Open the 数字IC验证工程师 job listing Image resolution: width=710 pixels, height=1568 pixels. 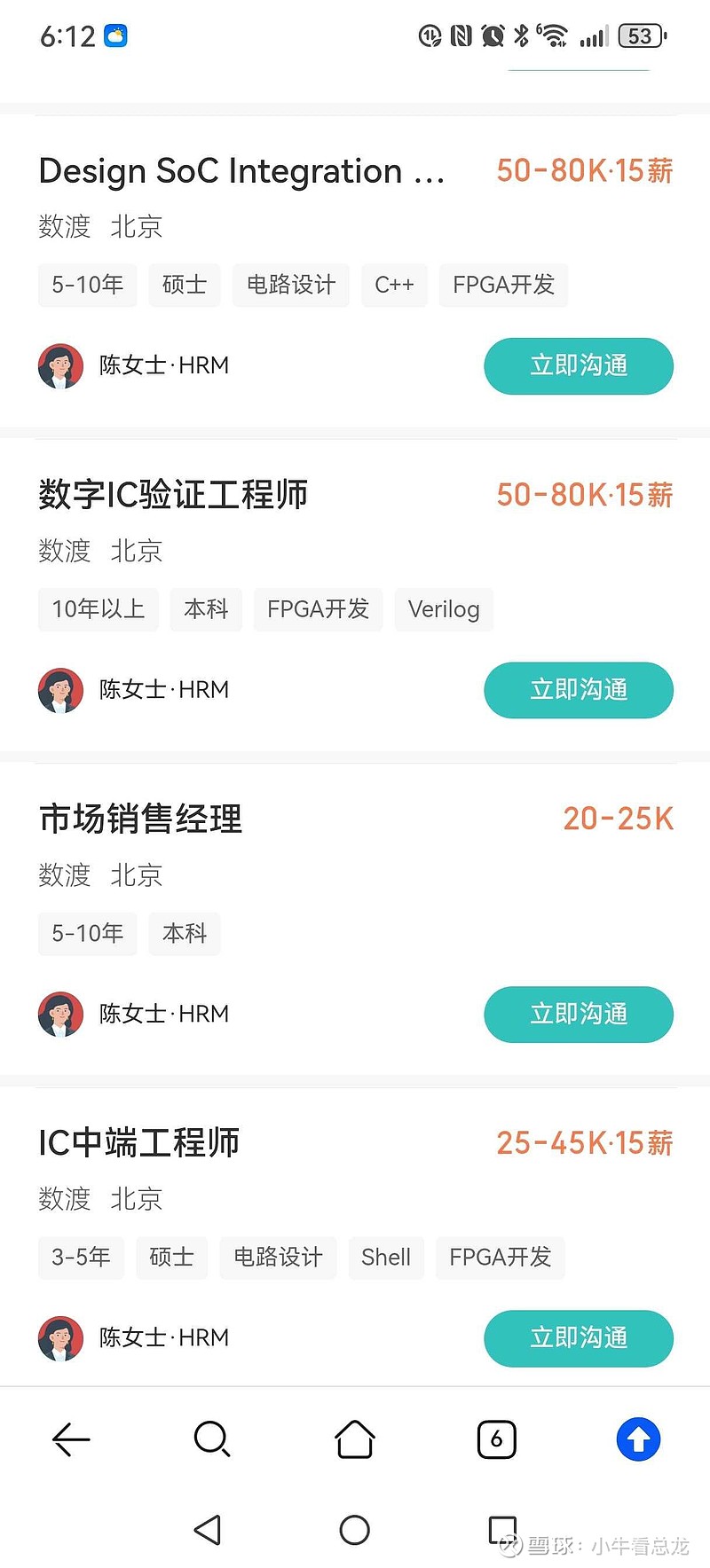[x=173, y=495]
